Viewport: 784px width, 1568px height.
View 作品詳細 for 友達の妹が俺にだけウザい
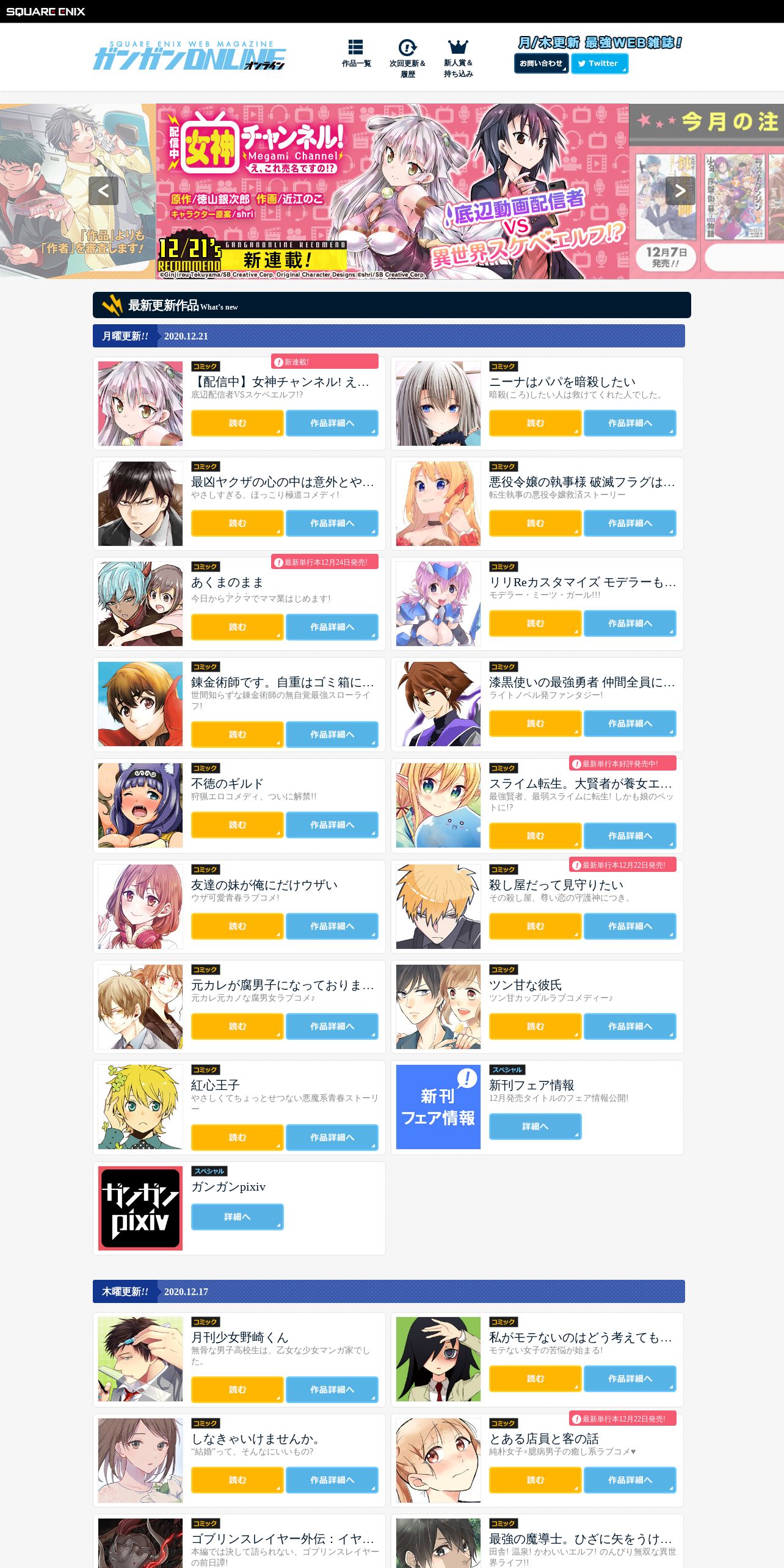point(332,926)
